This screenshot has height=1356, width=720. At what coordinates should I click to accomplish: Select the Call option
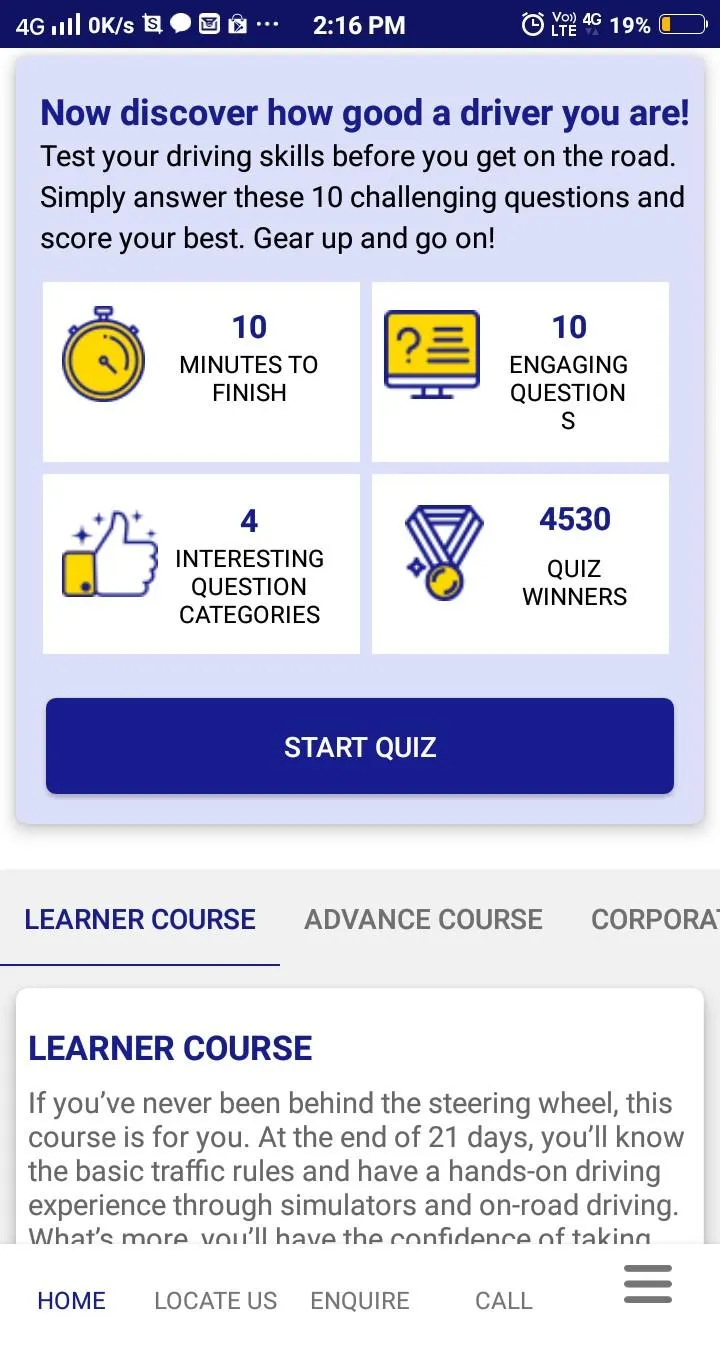point(503,1300)
